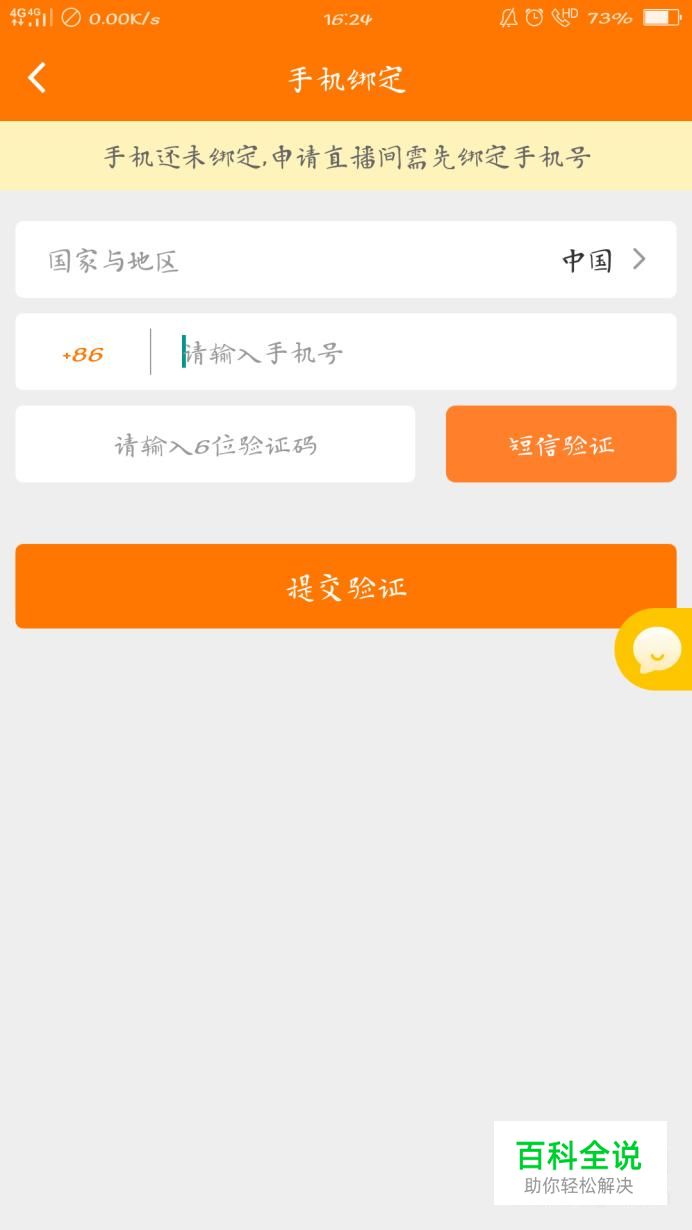Open the 国家与地区 country selector row
The height and width of the screenshot is (1230, 692).
346,260
